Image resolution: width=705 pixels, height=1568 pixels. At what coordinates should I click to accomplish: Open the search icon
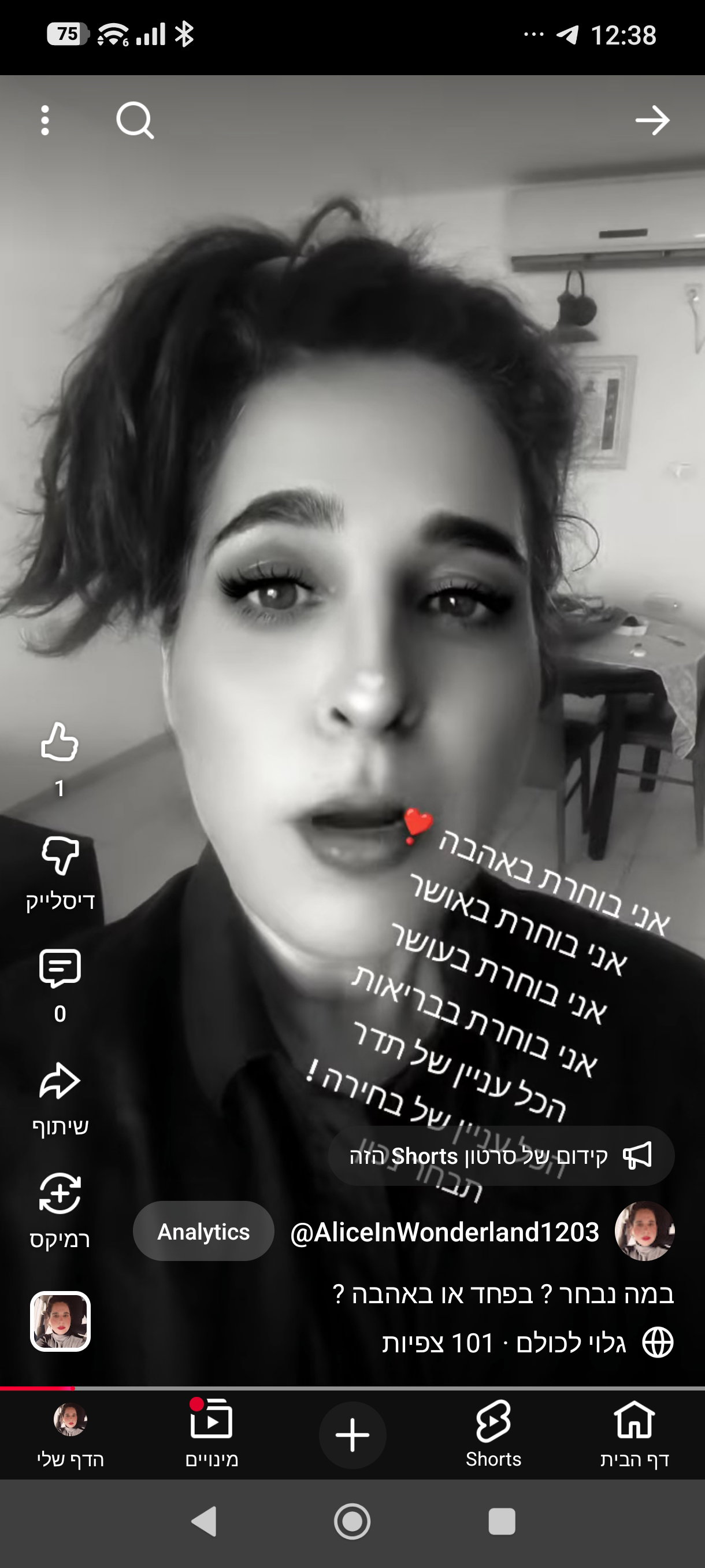[135, 120]
